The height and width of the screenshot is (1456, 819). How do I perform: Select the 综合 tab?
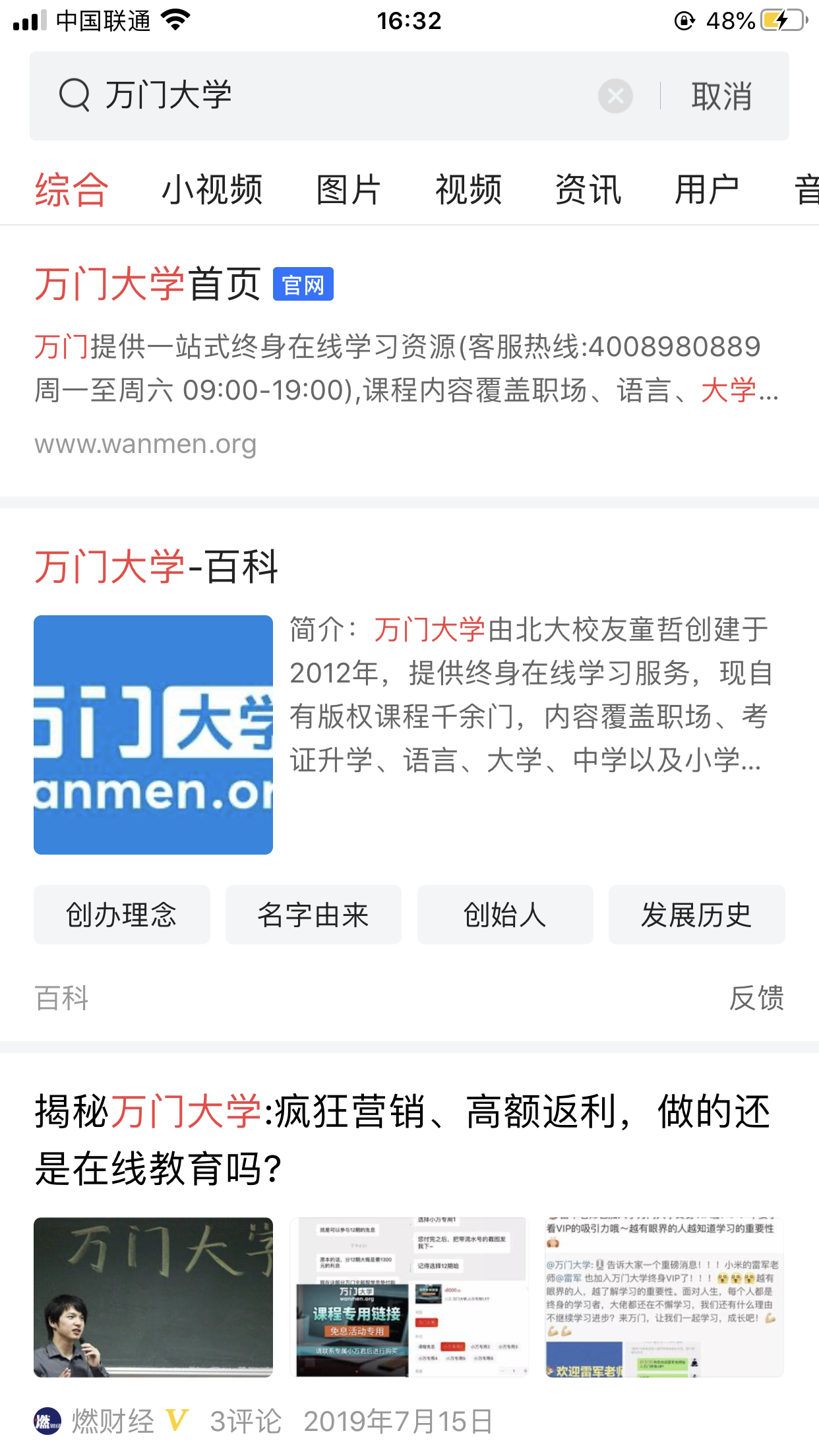tap(71, 190)
